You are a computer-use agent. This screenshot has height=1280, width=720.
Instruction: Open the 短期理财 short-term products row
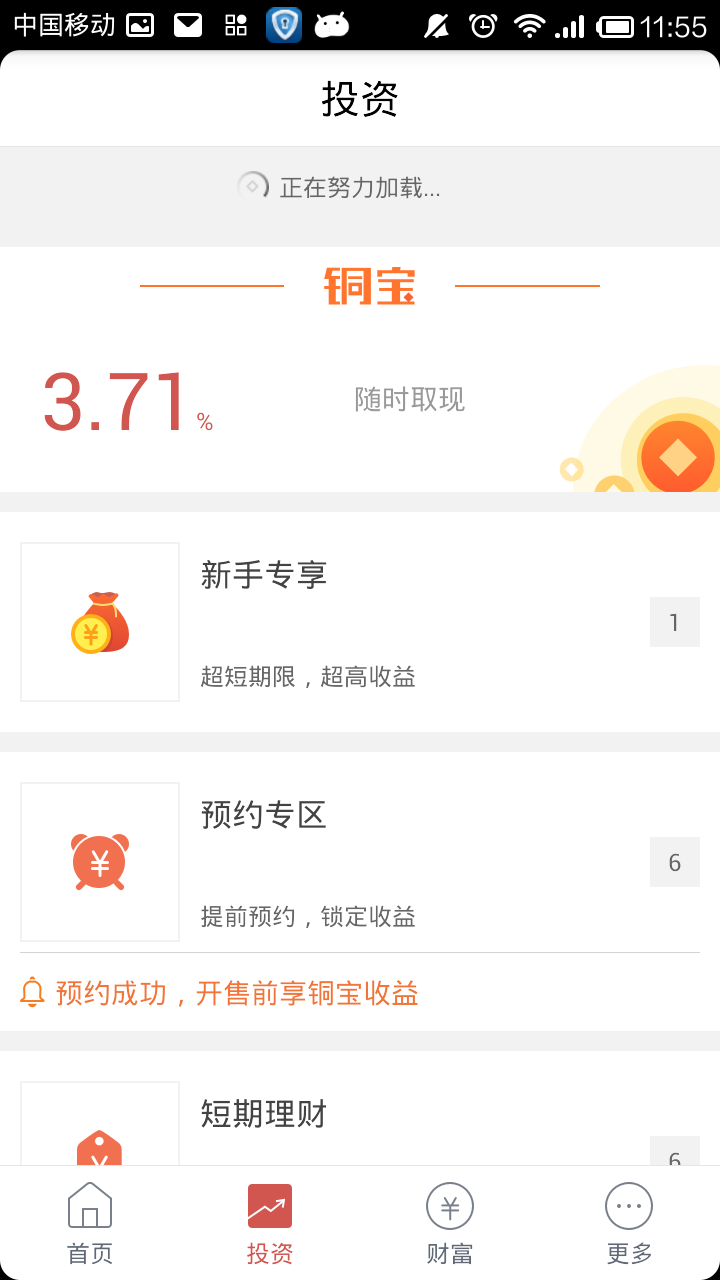pos(360,1108)
